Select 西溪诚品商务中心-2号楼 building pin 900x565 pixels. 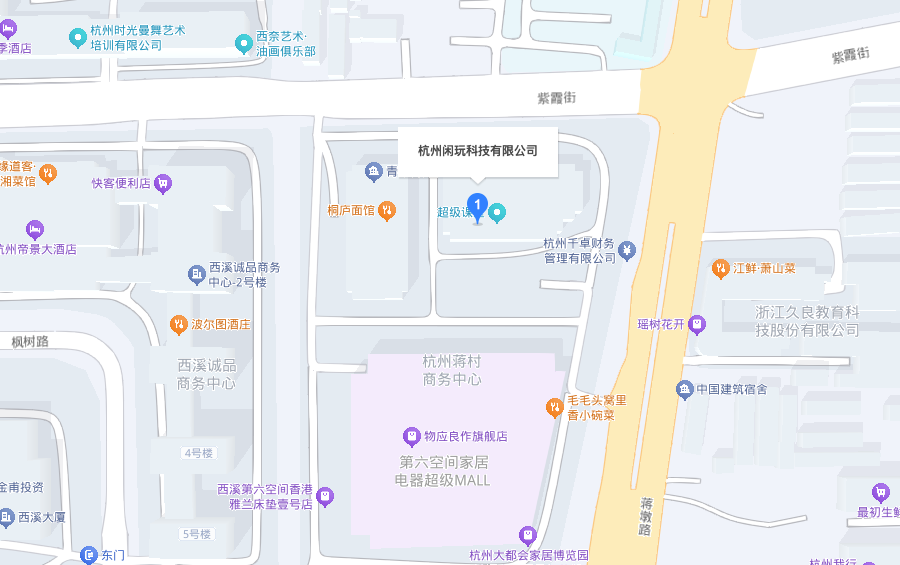tap(196, 274)
